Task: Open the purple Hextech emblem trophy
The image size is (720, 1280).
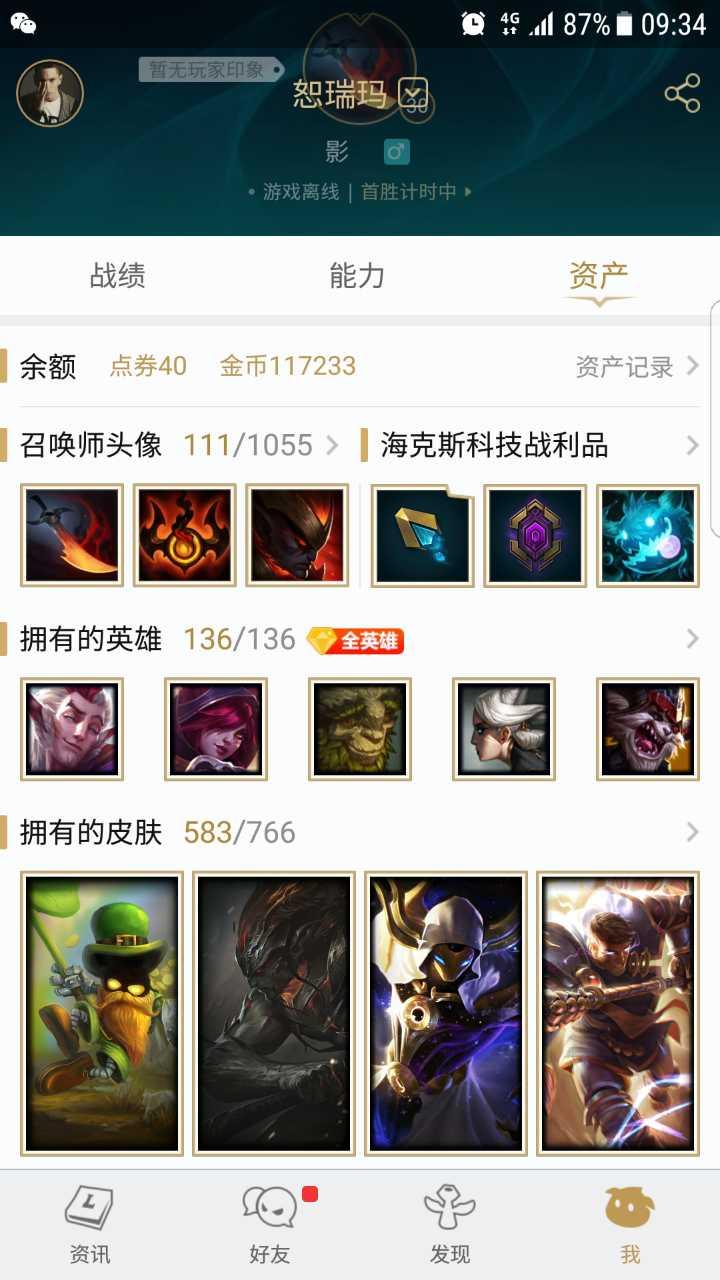Action: click(x=534, y=535)
